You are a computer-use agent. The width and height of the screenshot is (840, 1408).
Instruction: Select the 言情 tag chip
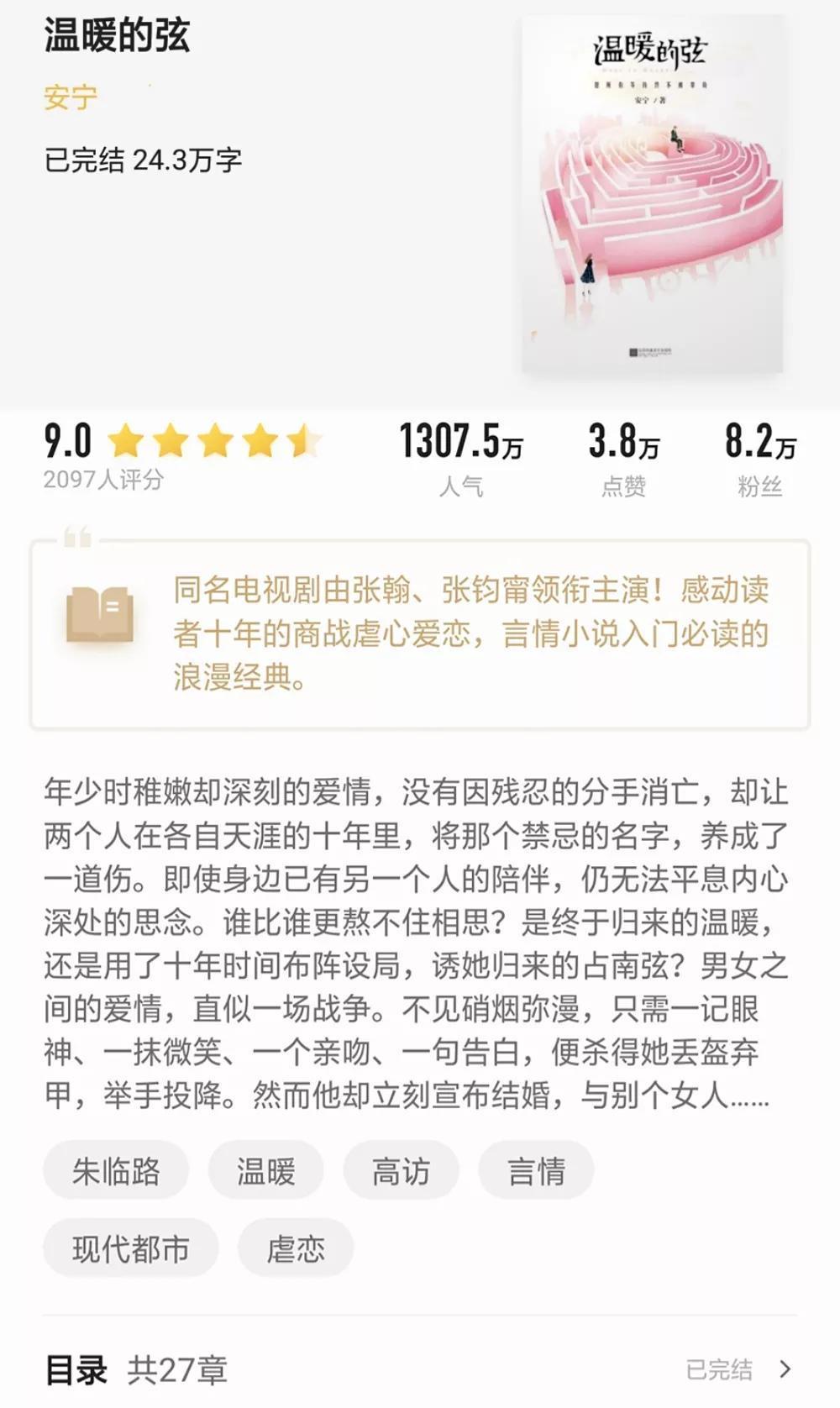point(536,1170)
